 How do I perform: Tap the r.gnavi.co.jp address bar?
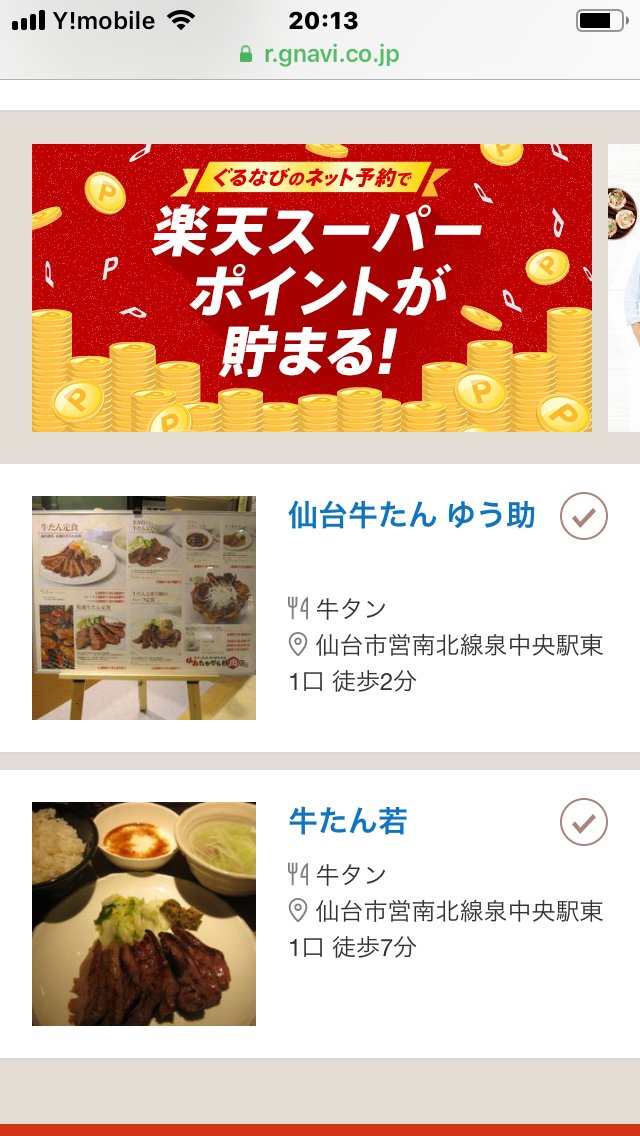coord(320,54)
